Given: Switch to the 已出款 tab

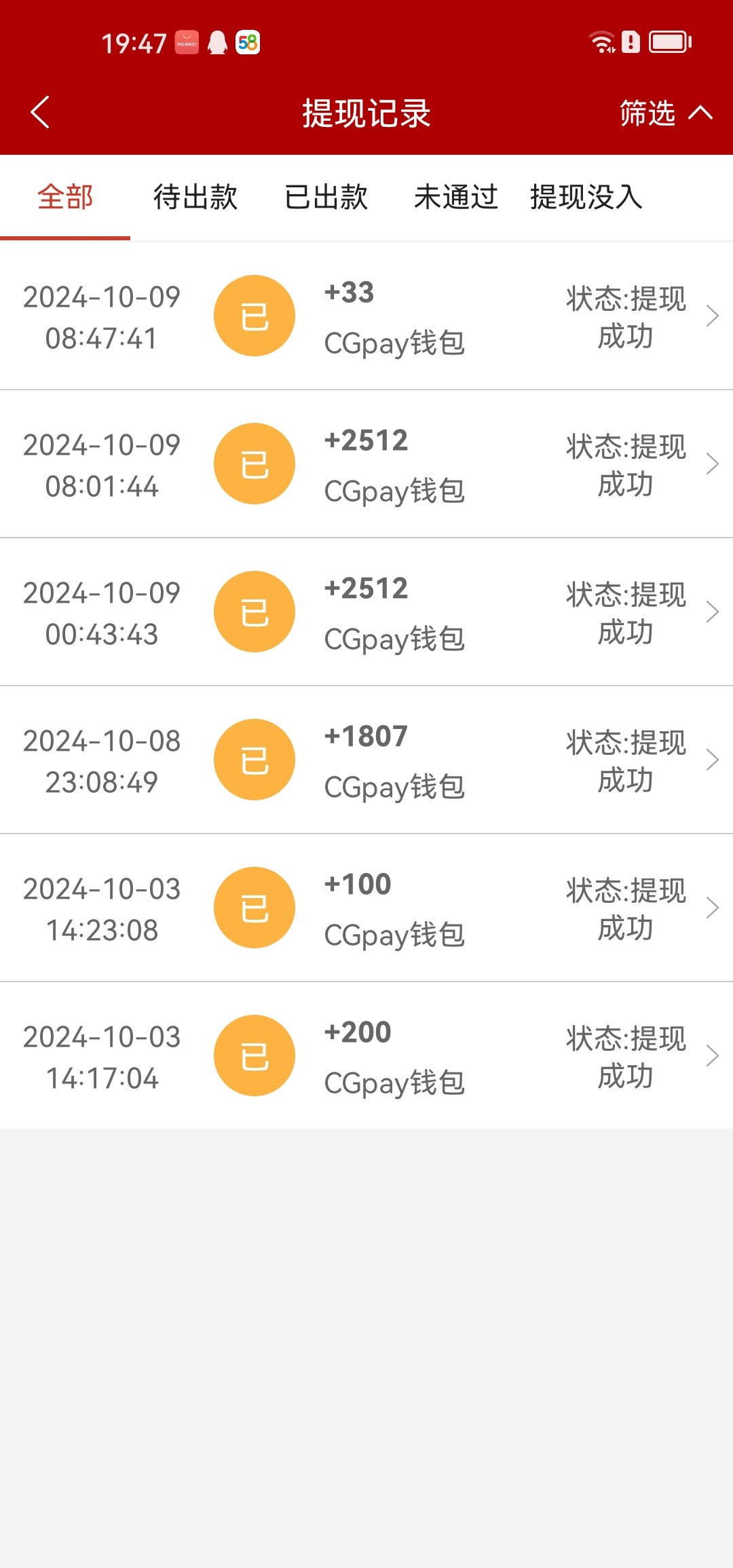Looking at the screenshot, I should pos(326,198).
